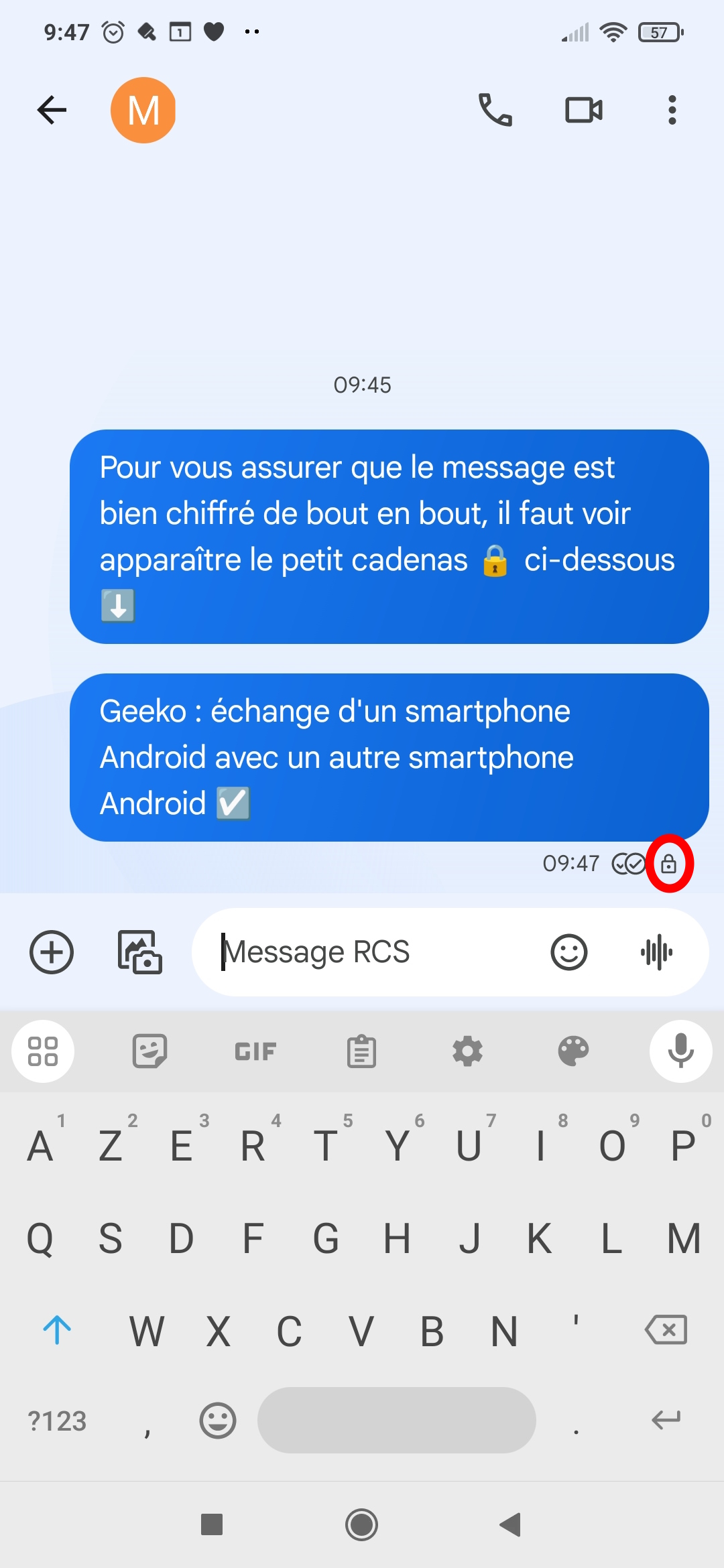Tap the backspace key
The height and width of the screenshot is (1568, 724).
[666, 1330]
